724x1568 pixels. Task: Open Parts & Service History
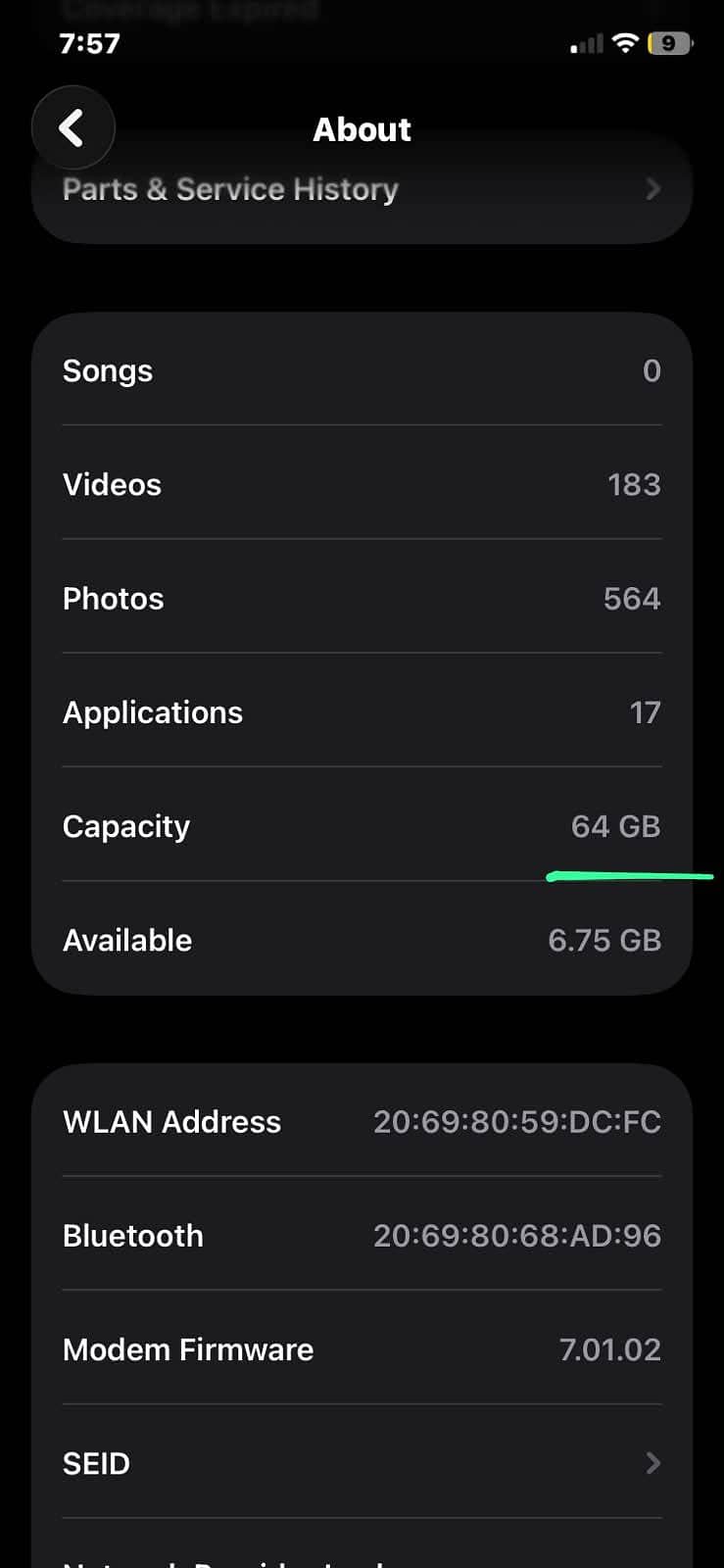tap(362, 189)
